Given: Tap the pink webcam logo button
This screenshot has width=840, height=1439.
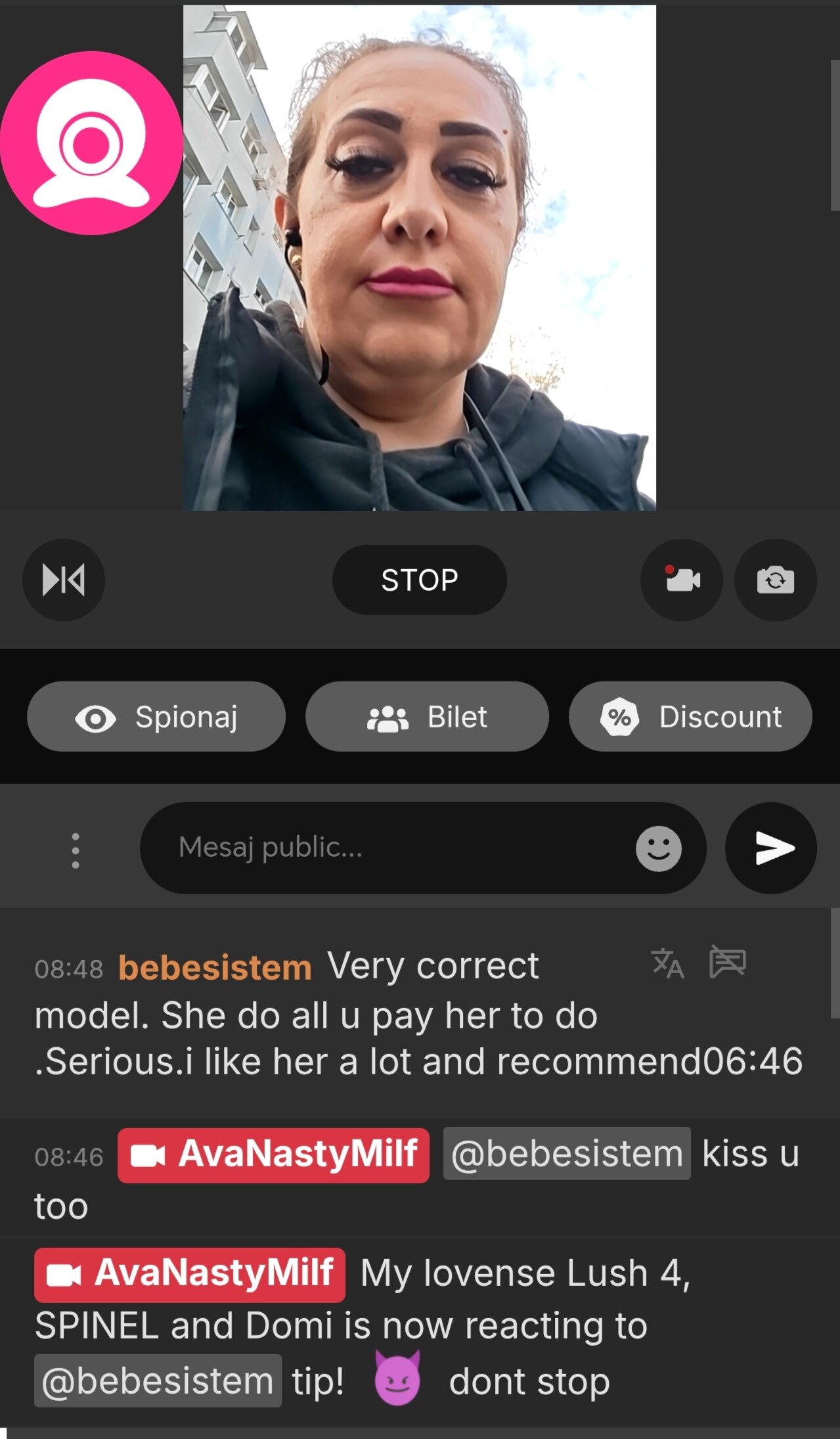Looking at the screenshot, I should pyautogui.click(x=91, y=143).
